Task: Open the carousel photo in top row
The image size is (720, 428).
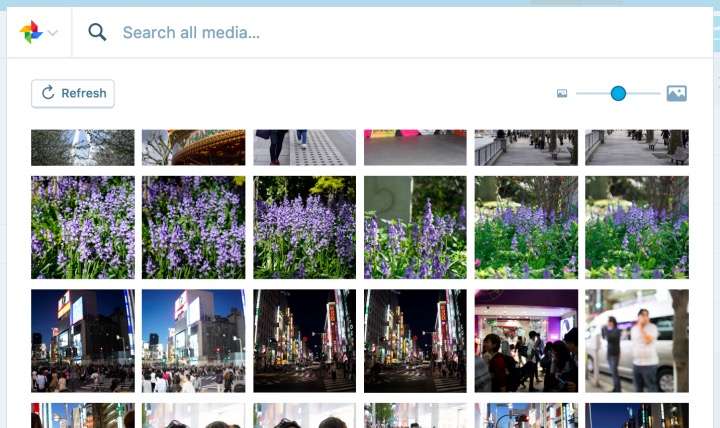Action: tap(193, 147)
